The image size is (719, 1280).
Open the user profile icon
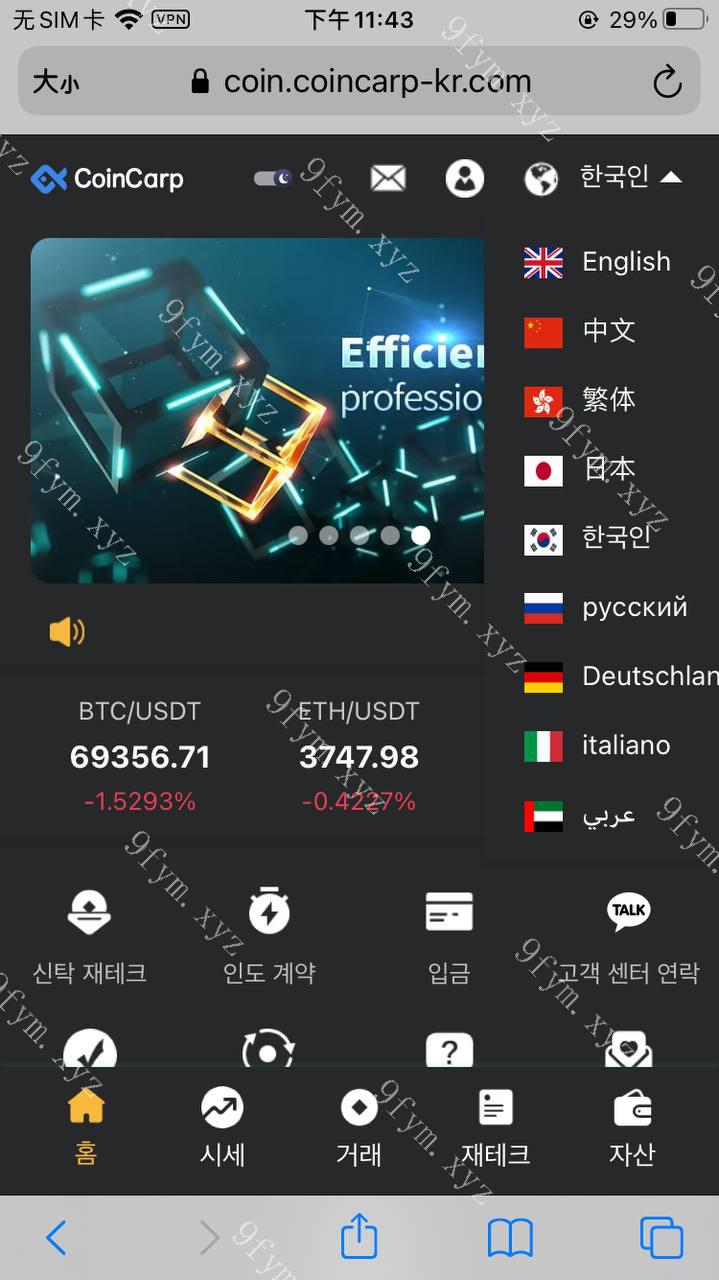[x=464, y=179]
